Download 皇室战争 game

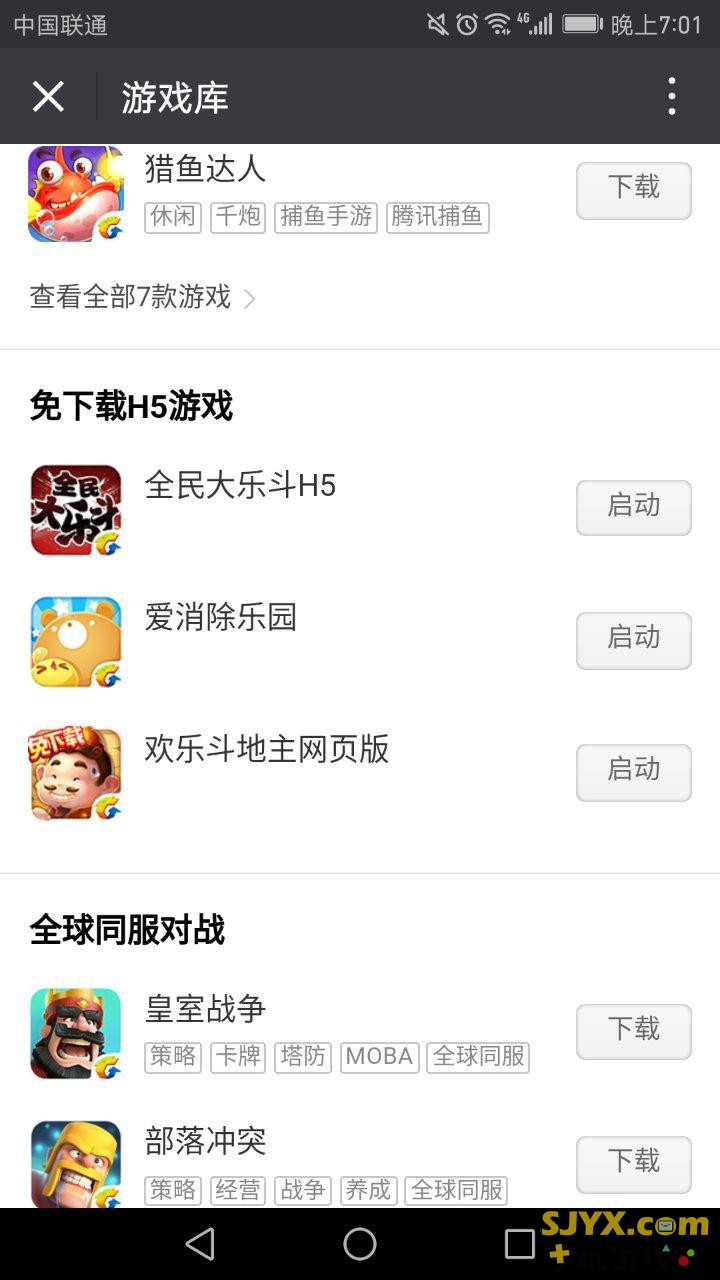(633, 1031)
